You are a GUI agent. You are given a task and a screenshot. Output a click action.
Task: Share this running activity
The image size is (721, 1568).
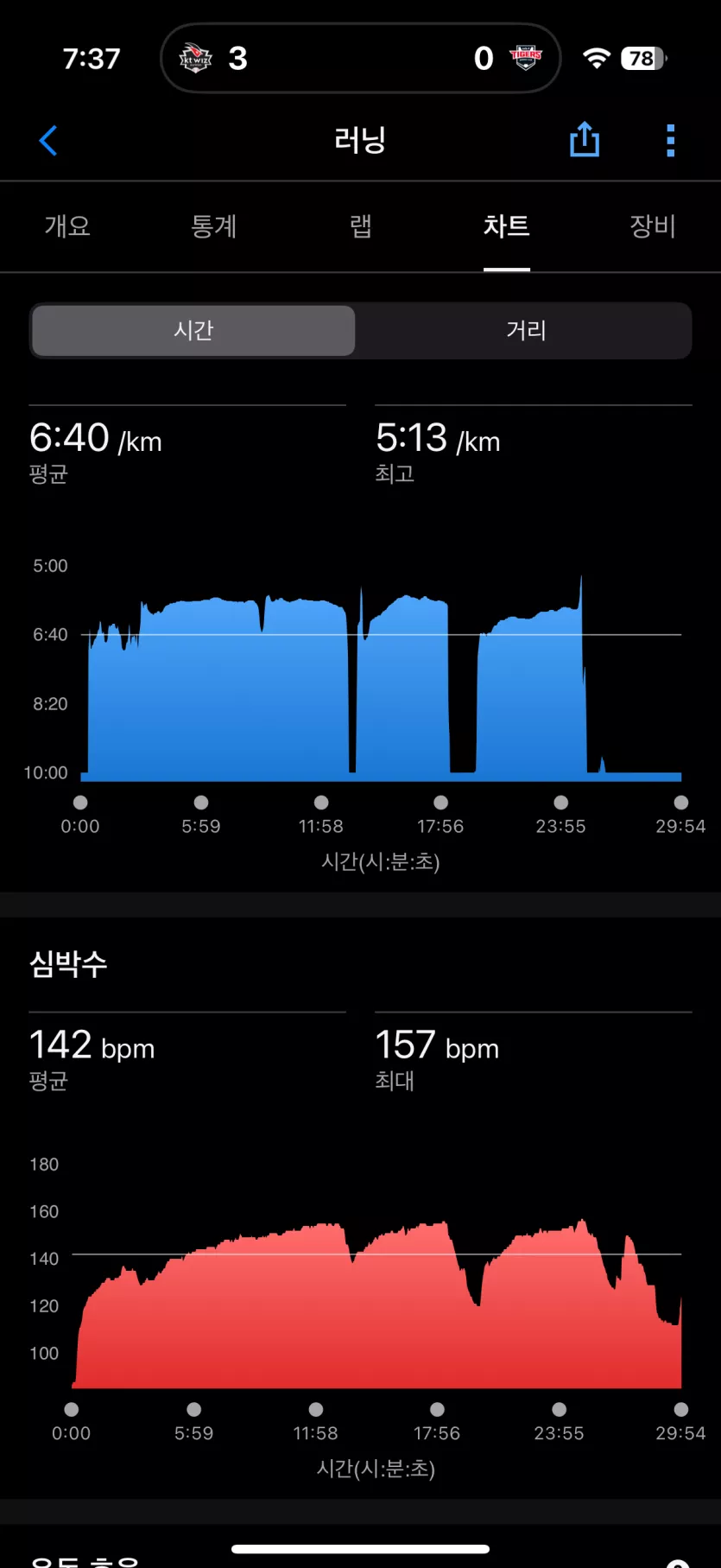585,139
